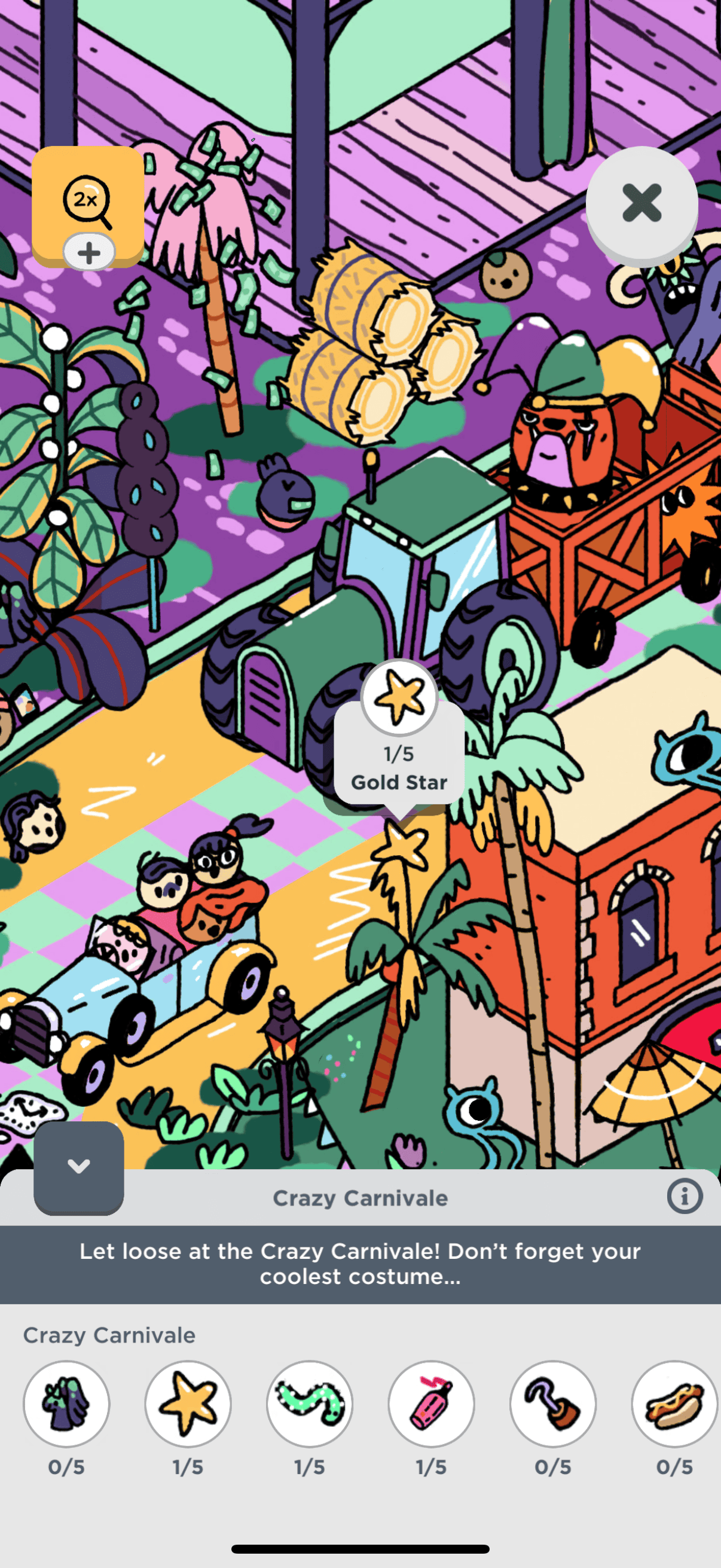Select the green worm item in the list

pyautogui.click(x=310, y=1404)
